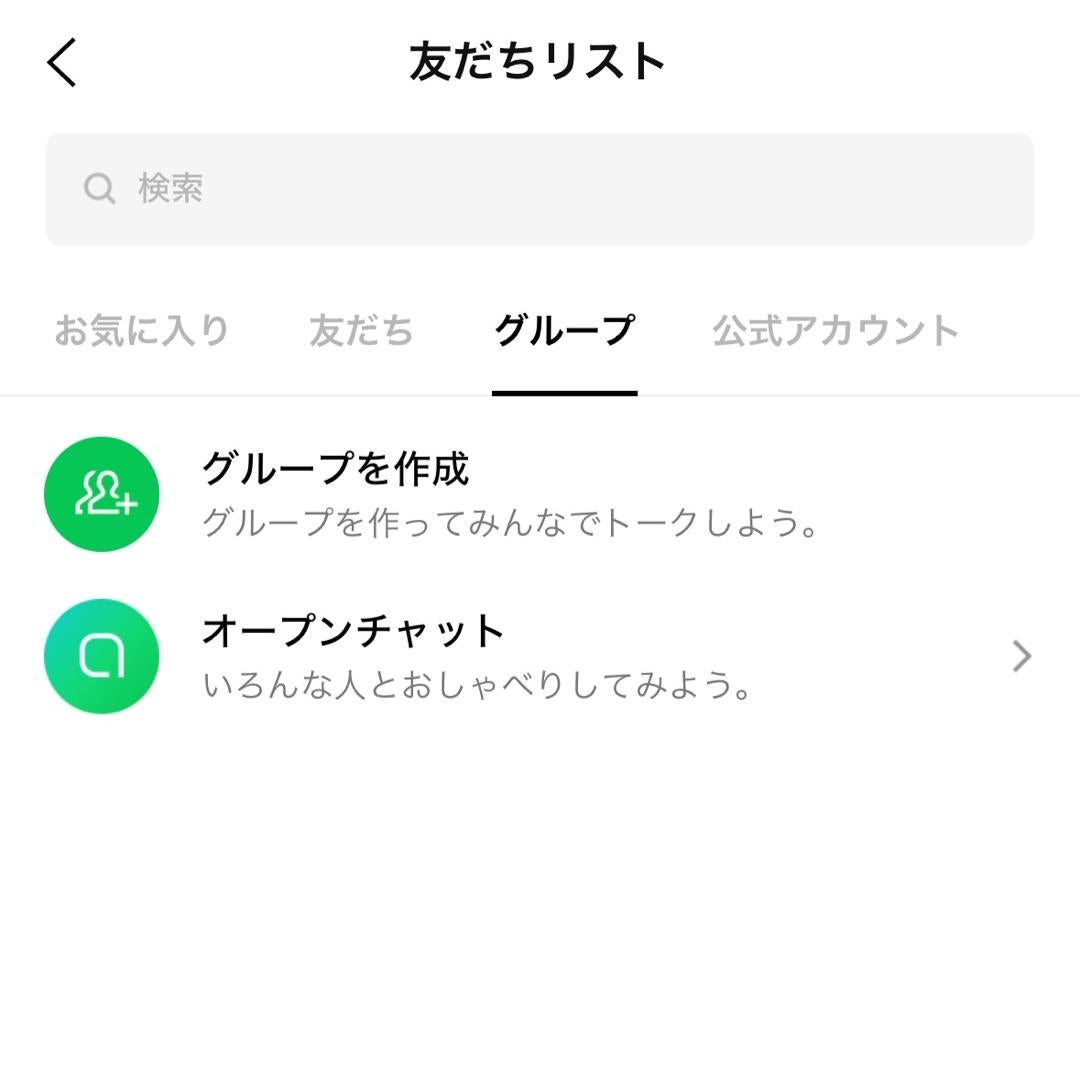This screenshot has width=1080, height=1080.
Task: Switch to the お気に入り tab
Action: [x=141, y=330]
